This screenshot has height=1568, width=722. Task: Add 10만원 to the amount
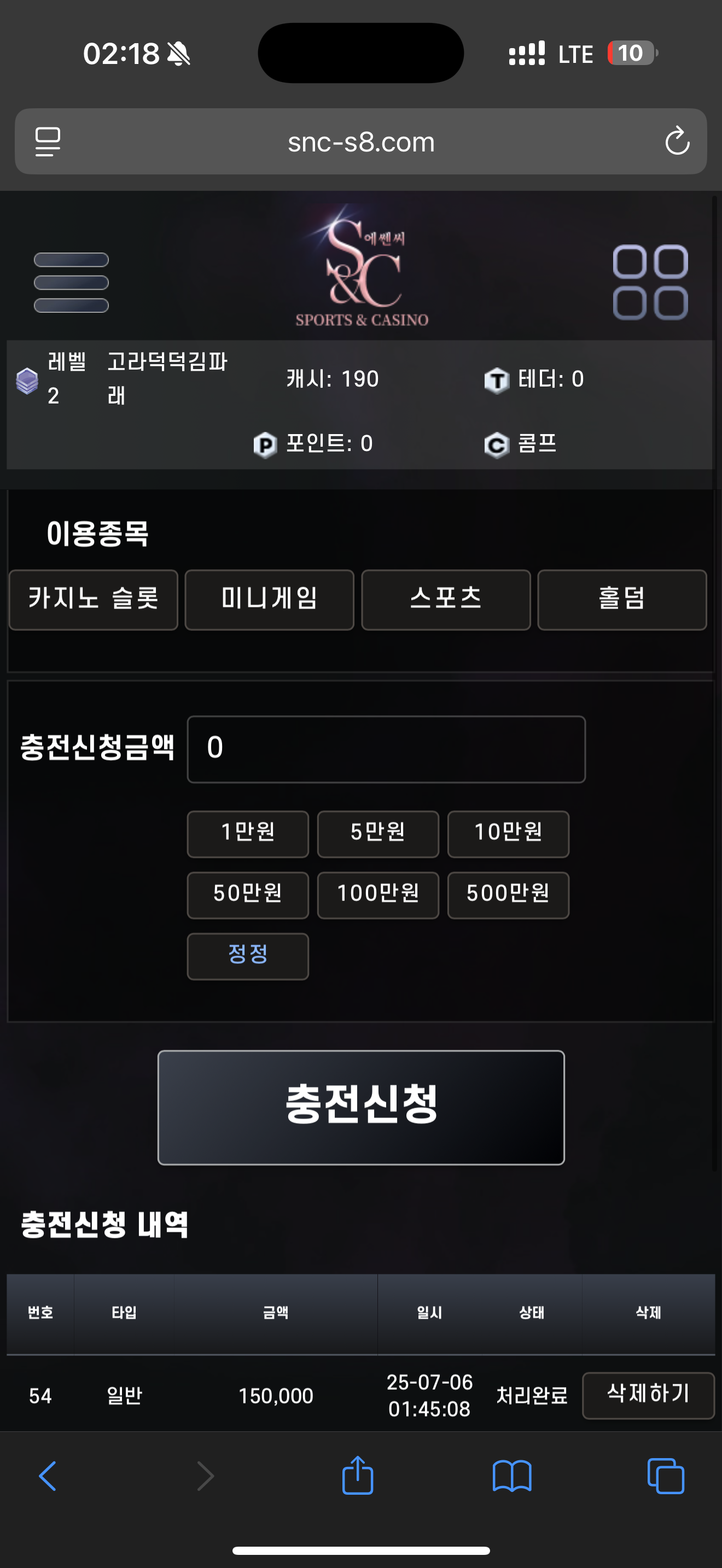508,833
